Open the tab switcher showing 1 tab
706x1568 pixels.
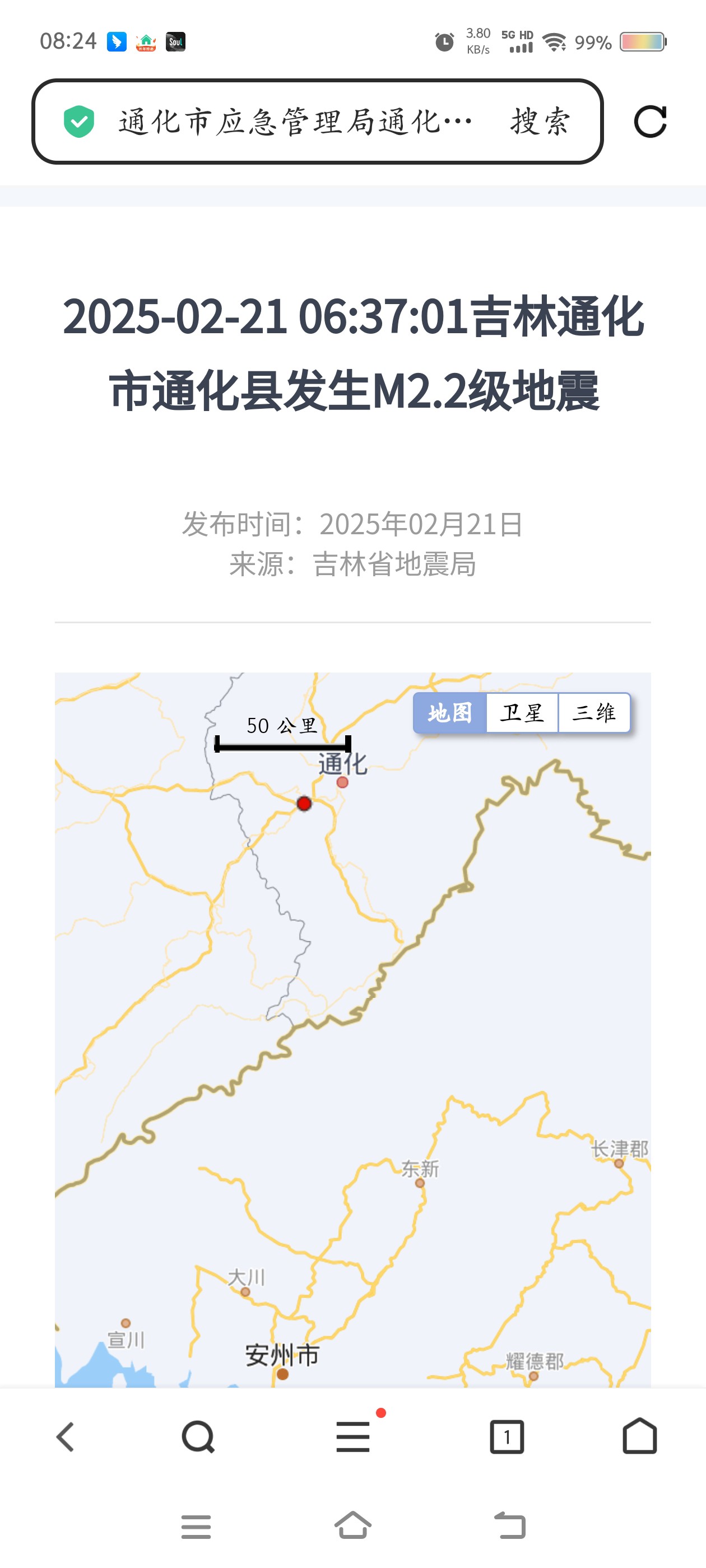click(x=507, y=1437)
